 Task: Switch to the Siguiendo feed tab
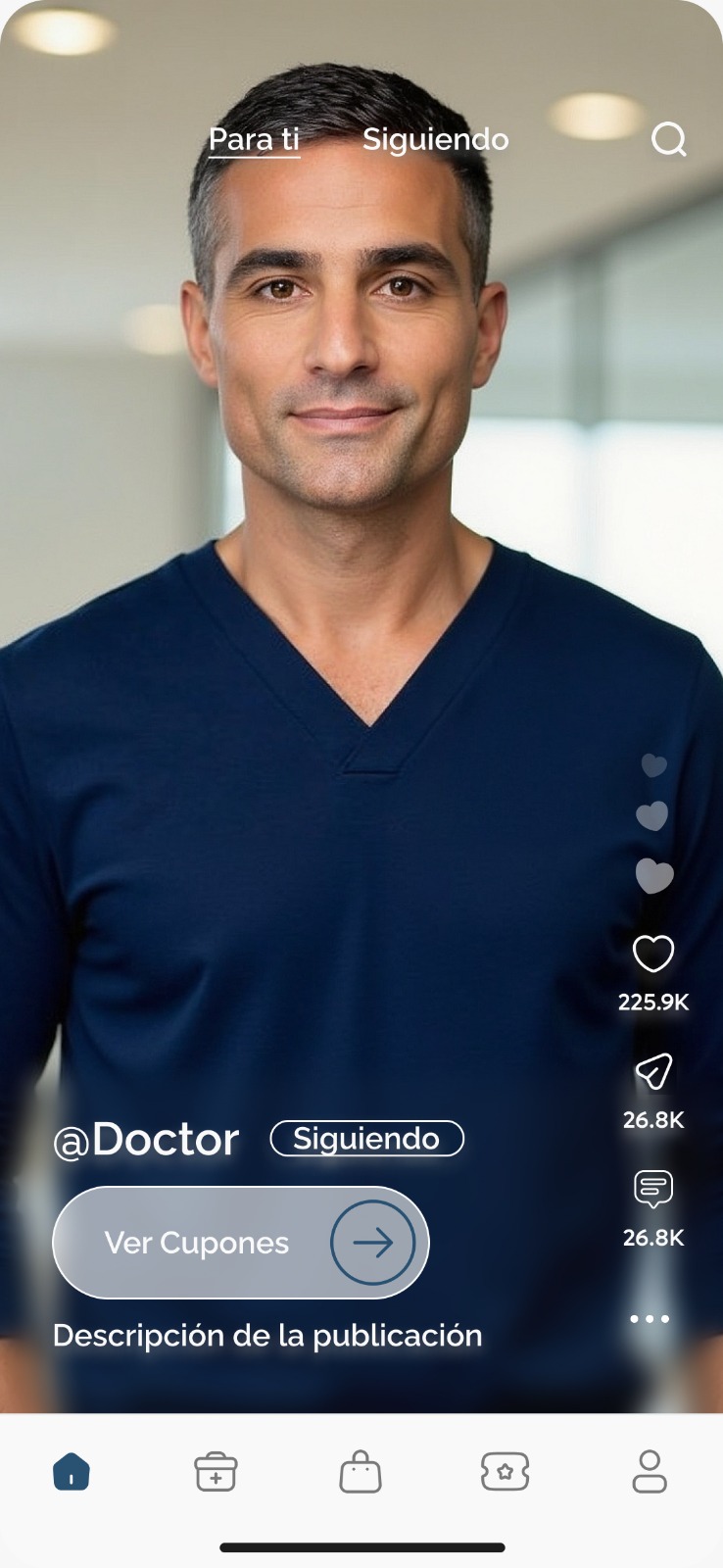click(437, 139)
